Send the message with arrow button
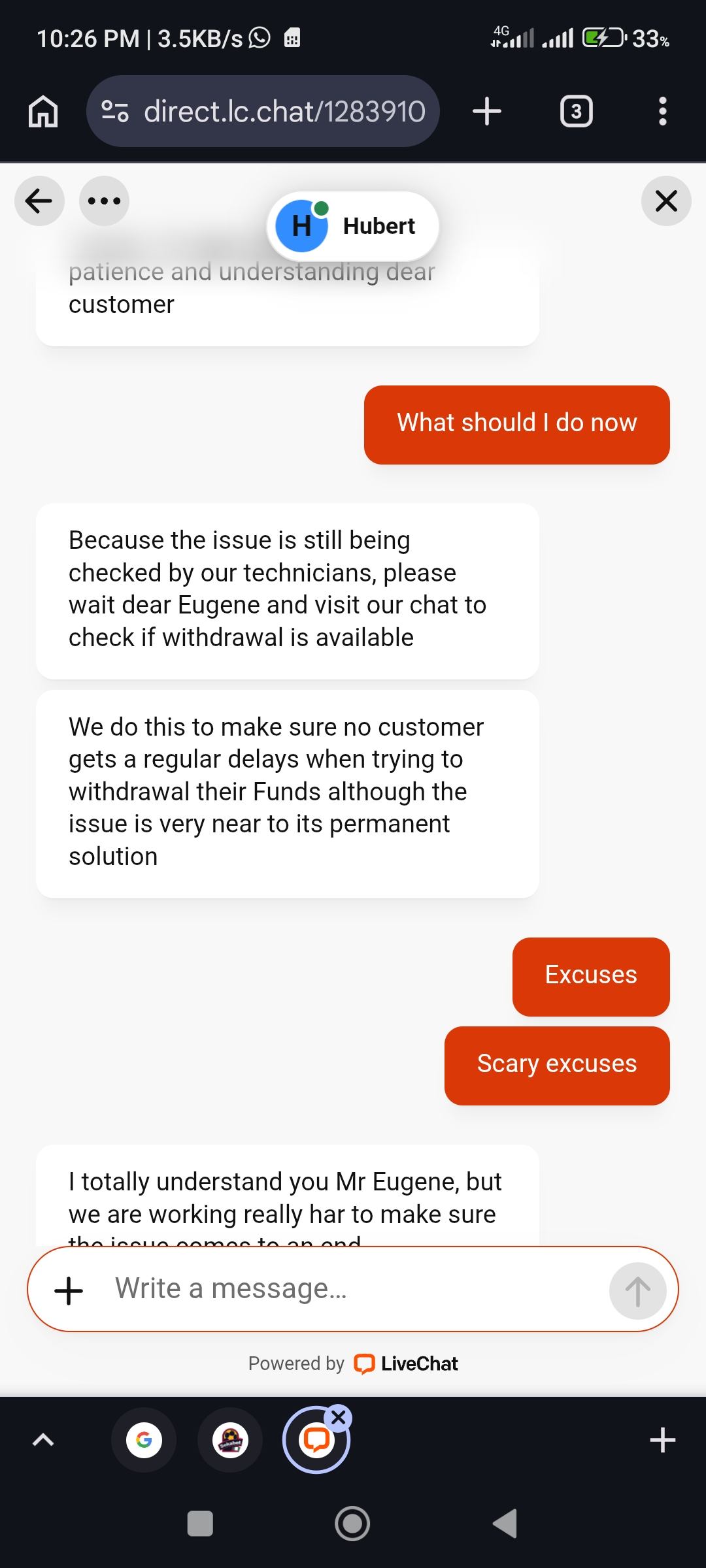Screen dimensions: 706x1568 tap(637, 1291)
